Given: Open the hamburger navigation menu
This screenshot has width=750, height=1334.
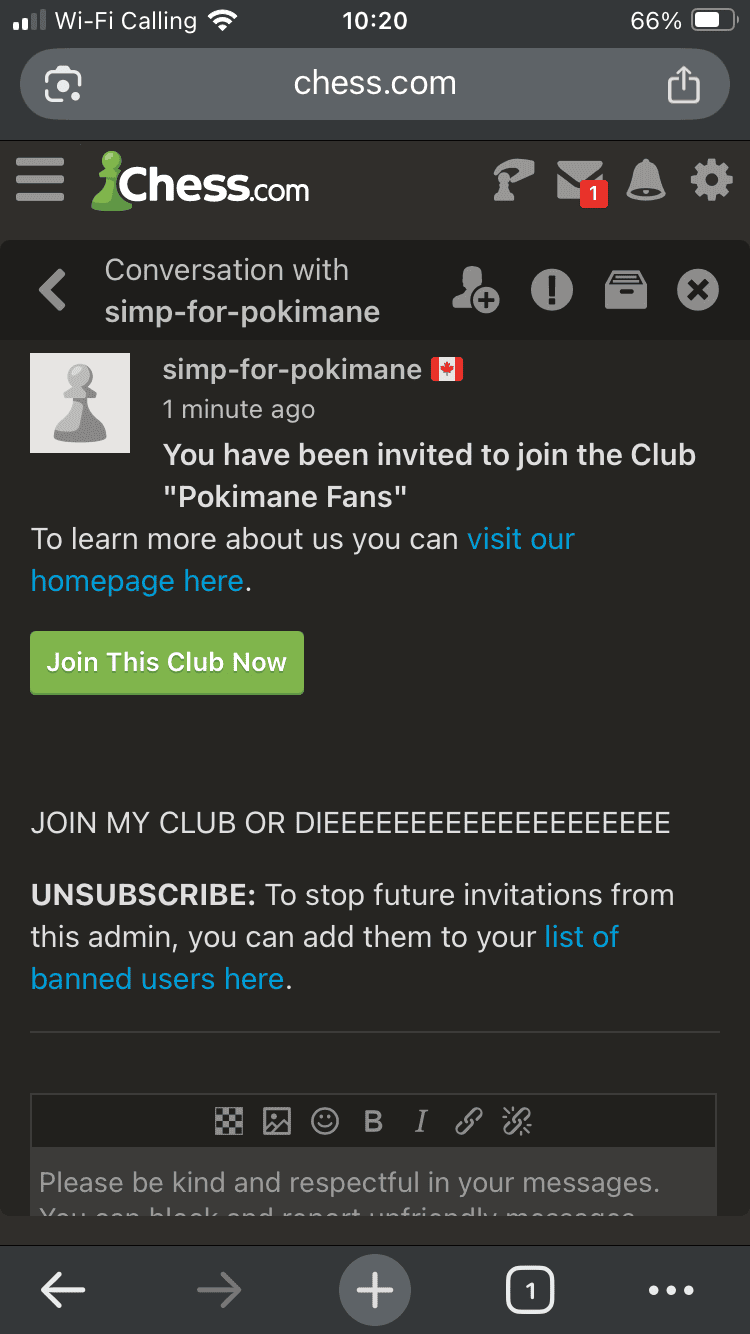Looking at the screenshot, I should coord(39,180).
